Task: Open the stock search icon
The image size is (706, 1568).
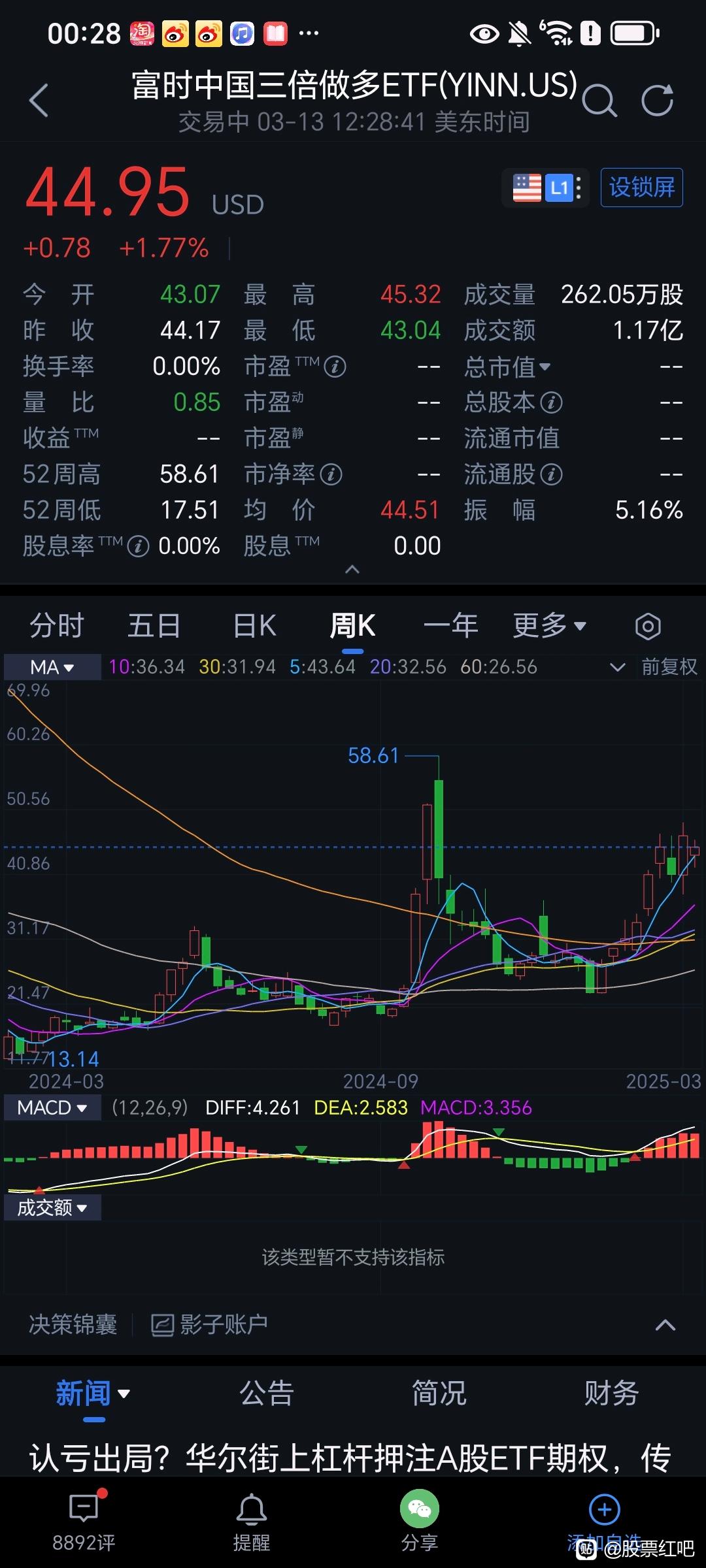Action: pos(599,101)
